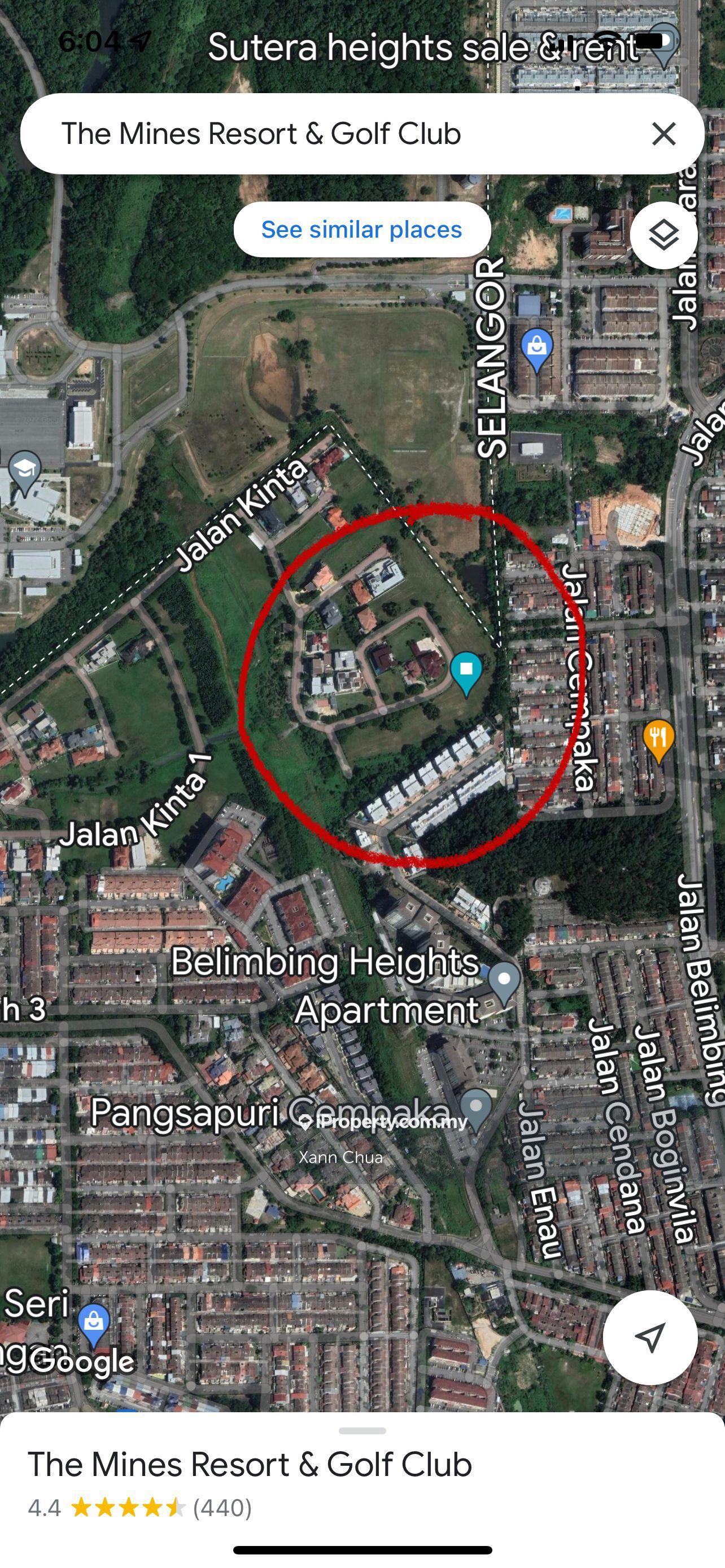Clear the search with the X button
The width and height of the screenshot is (725, 1568).
click(x=663, y=133)
